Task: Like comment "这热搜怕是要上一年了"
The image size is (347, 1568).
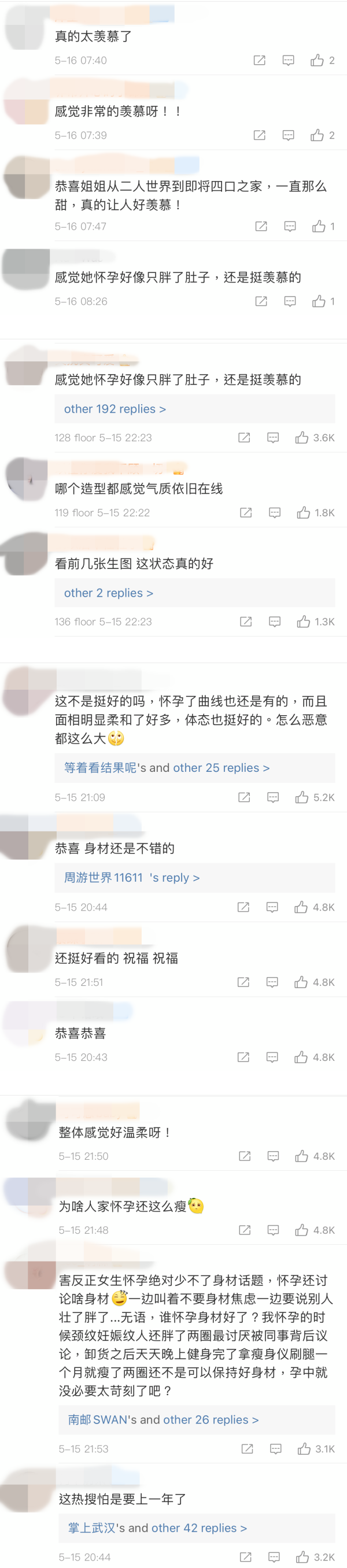Action: 302,1557
